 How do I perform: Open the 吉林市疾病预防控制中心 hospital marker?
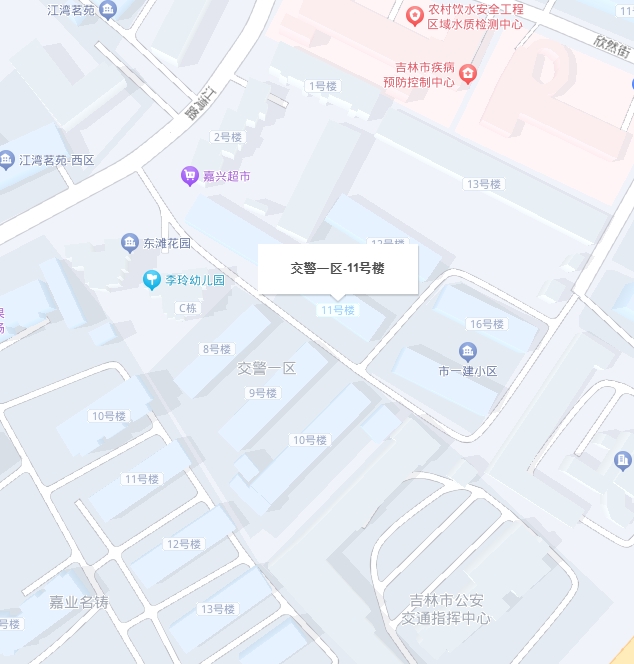pos(468,74)
